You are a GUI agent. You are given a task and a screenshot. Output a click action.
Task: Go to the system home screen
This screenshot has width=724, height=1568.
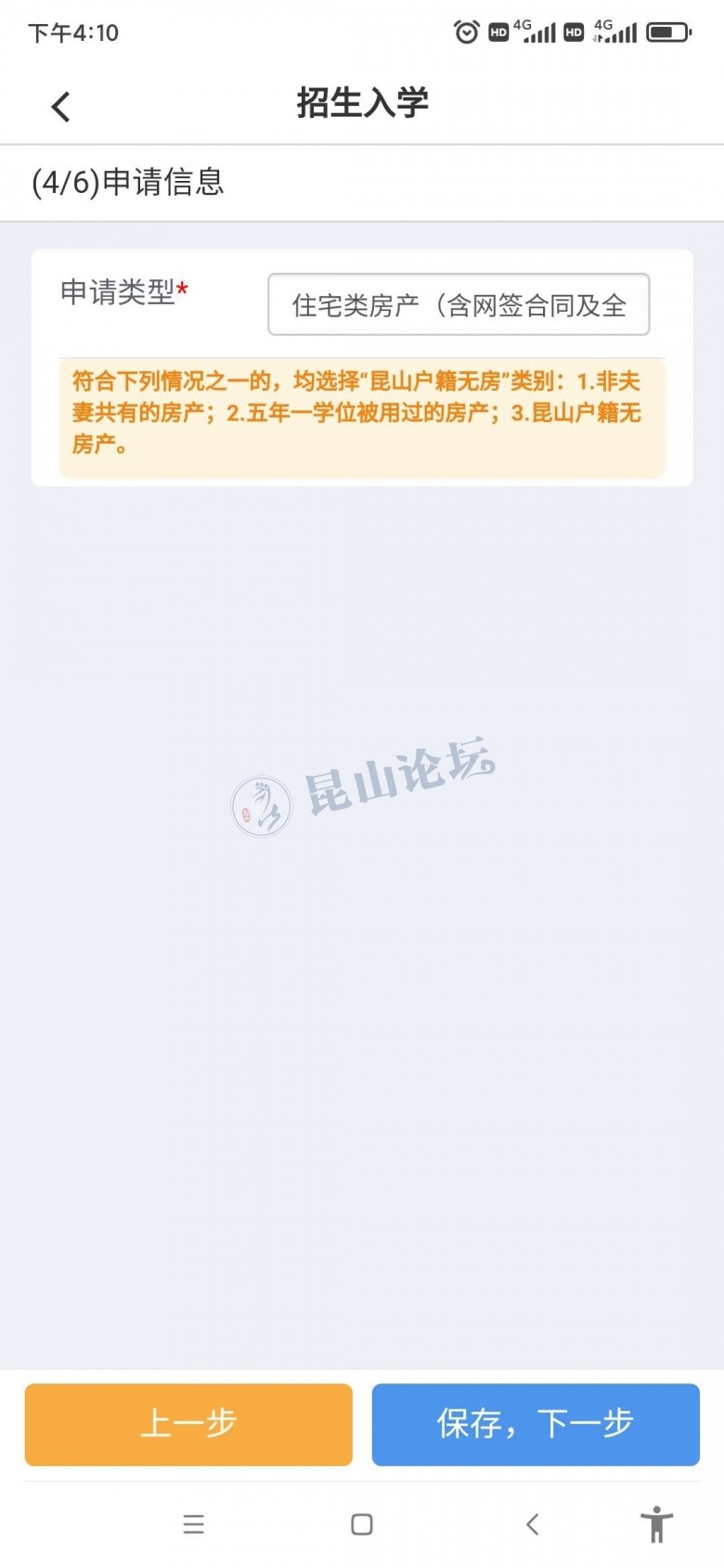click(362, 1524)
